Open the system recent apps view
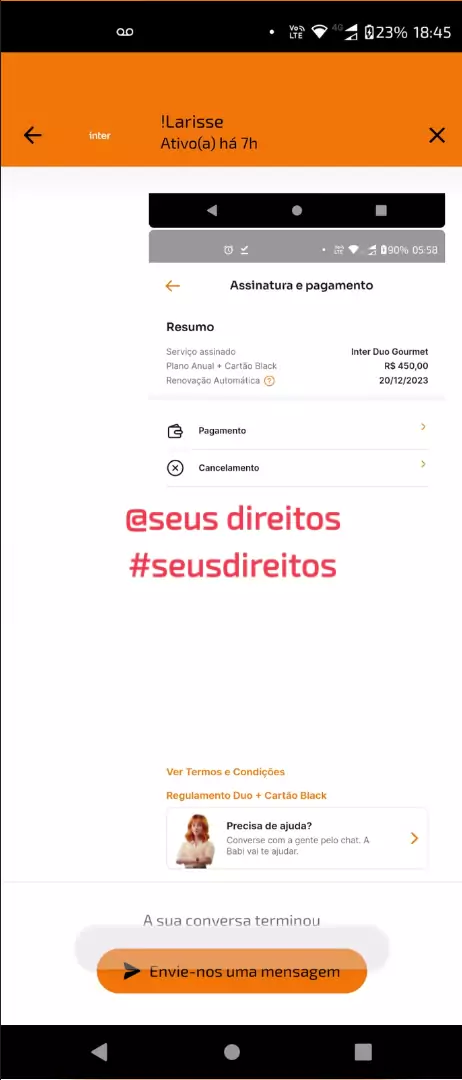462x1080 pixels. point(363,1051)
